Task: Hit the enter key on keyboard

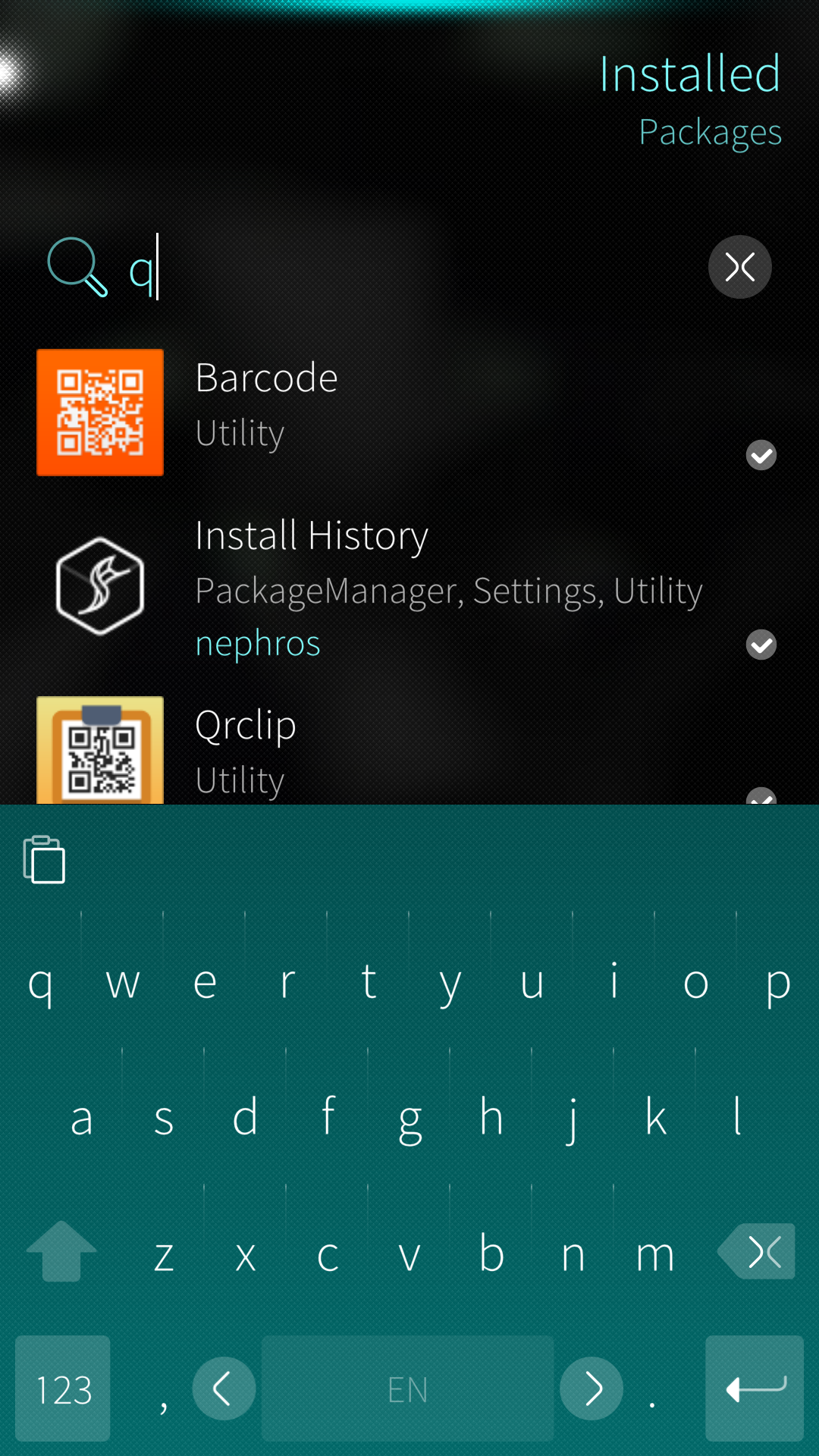Action: click(x=754, y=1389)
